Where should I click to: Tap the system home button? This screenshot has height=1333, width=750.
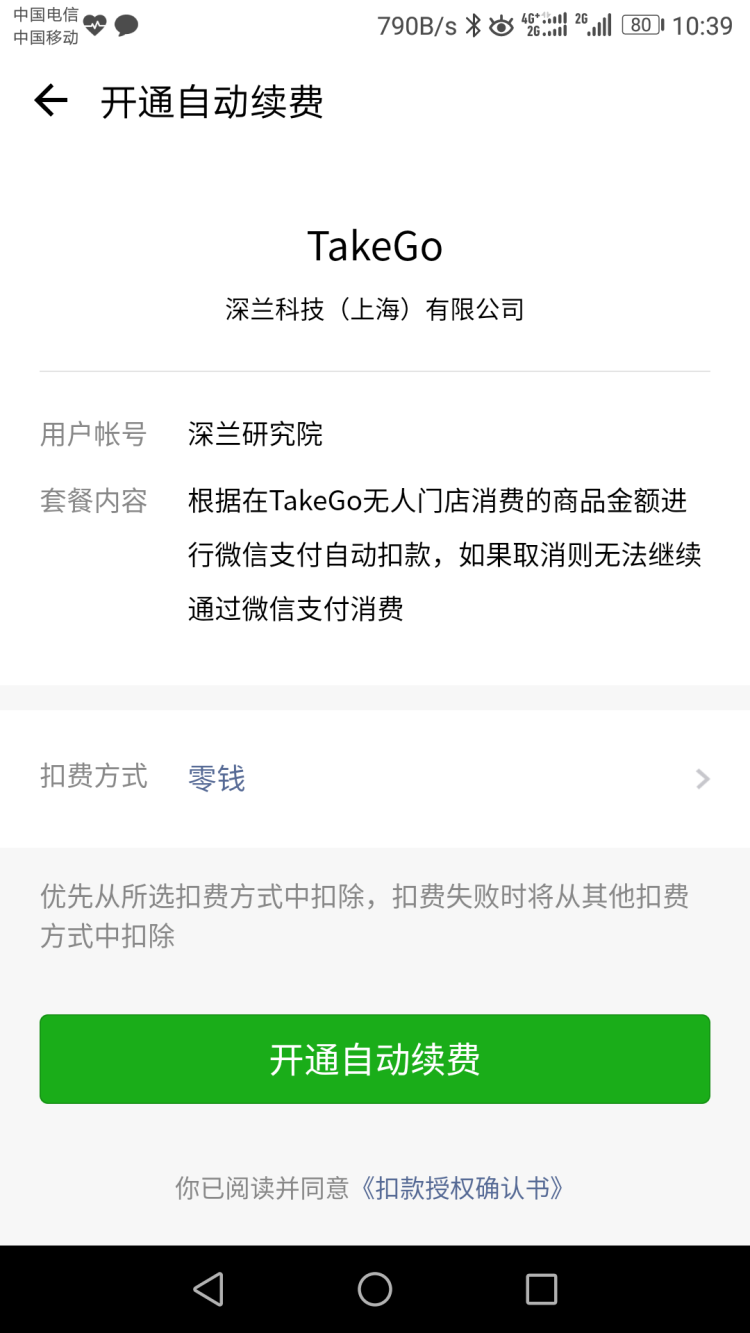tap(375, 1289)
